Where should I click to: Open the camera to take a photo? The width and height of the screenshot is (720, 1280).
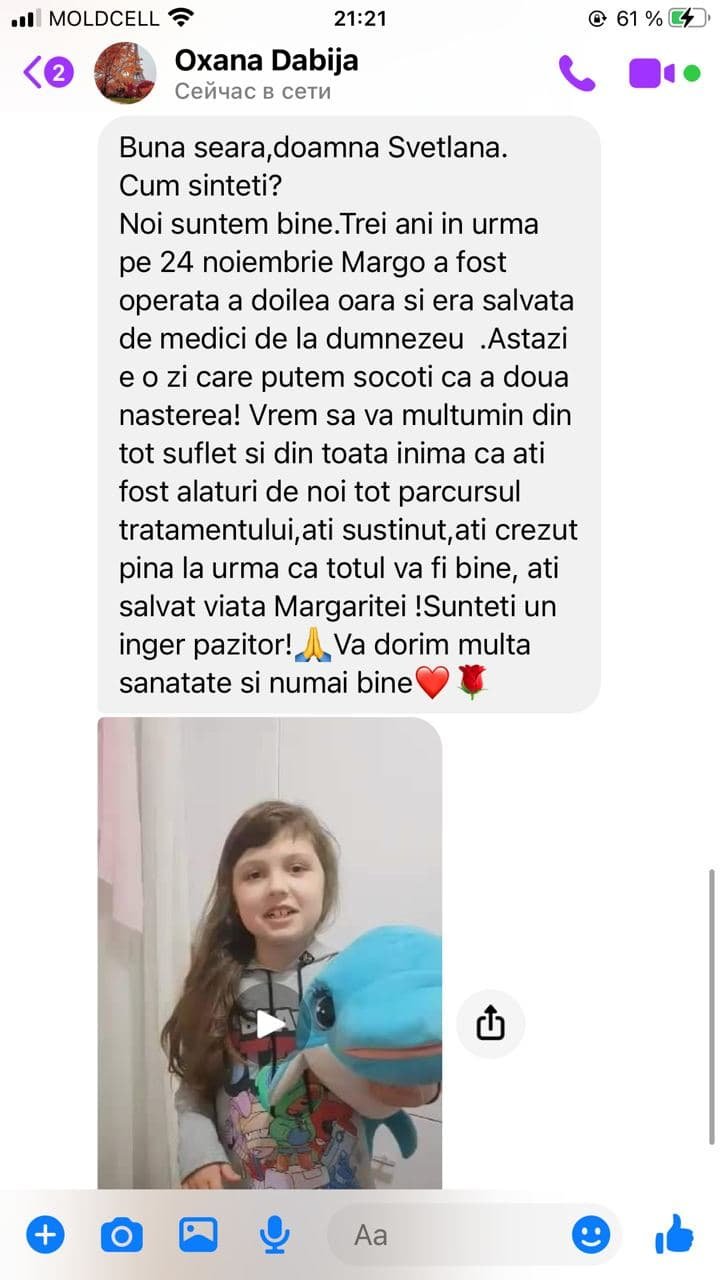point(122,1236)
